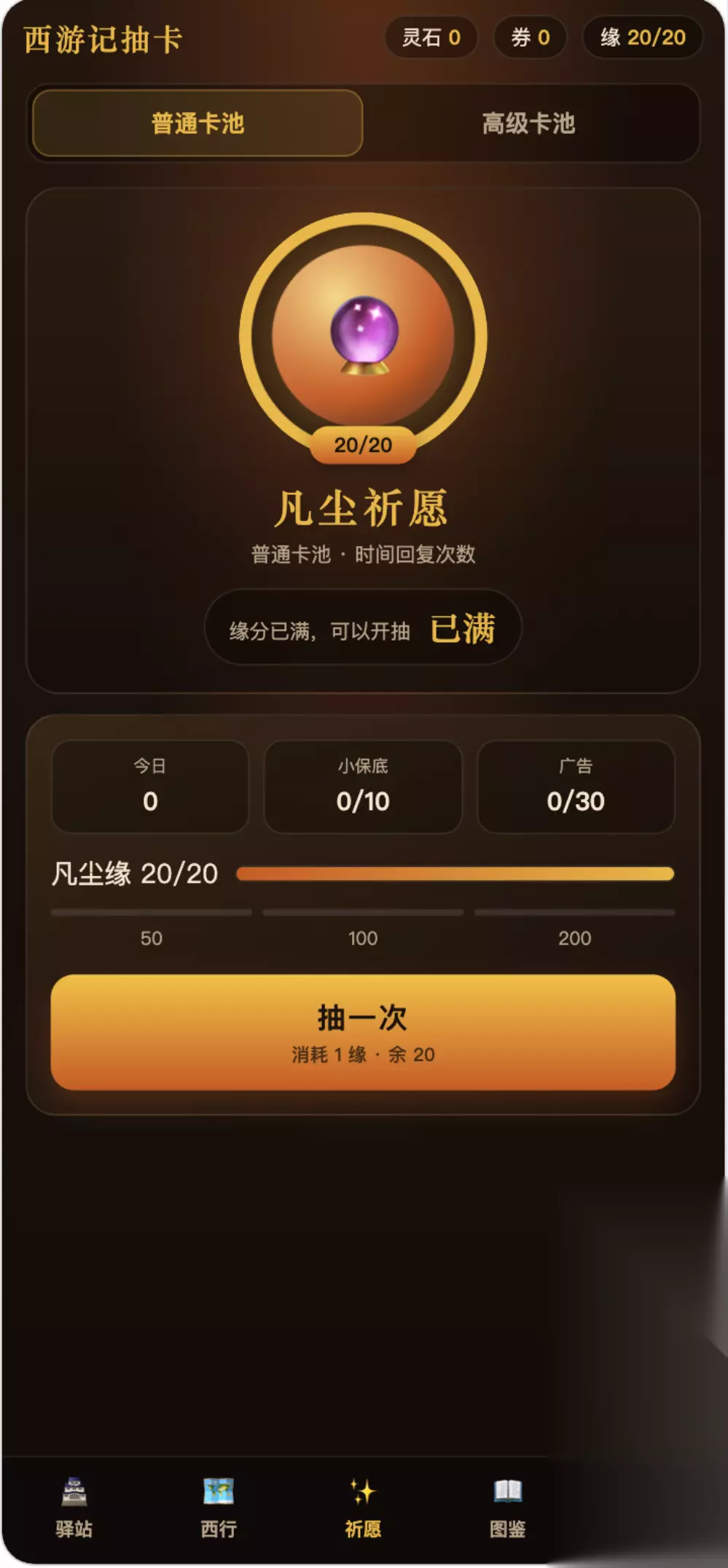The image size is (728, 1568).
Task: Go to the 西行 tab
Action: point(218,1508)
